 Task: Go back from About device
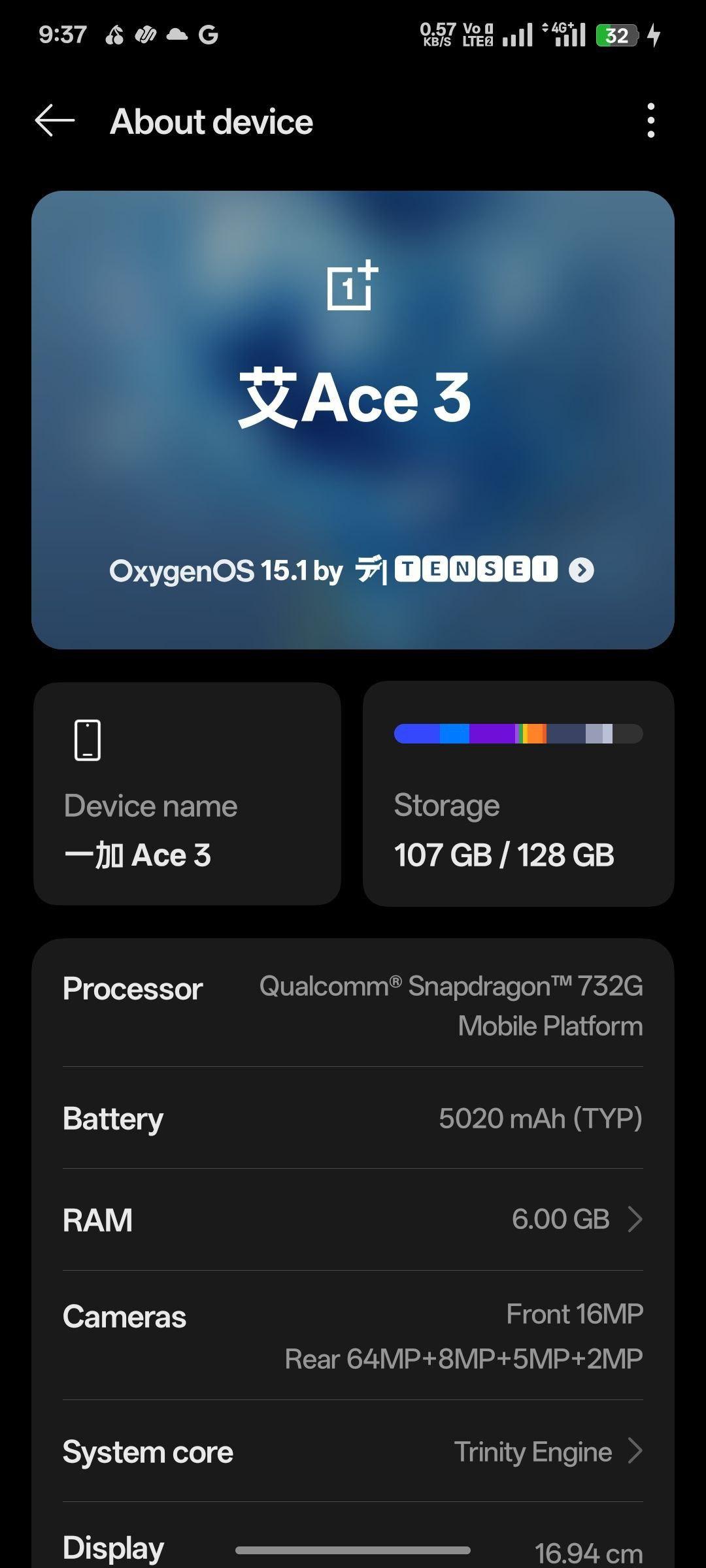tap(55, 122)
